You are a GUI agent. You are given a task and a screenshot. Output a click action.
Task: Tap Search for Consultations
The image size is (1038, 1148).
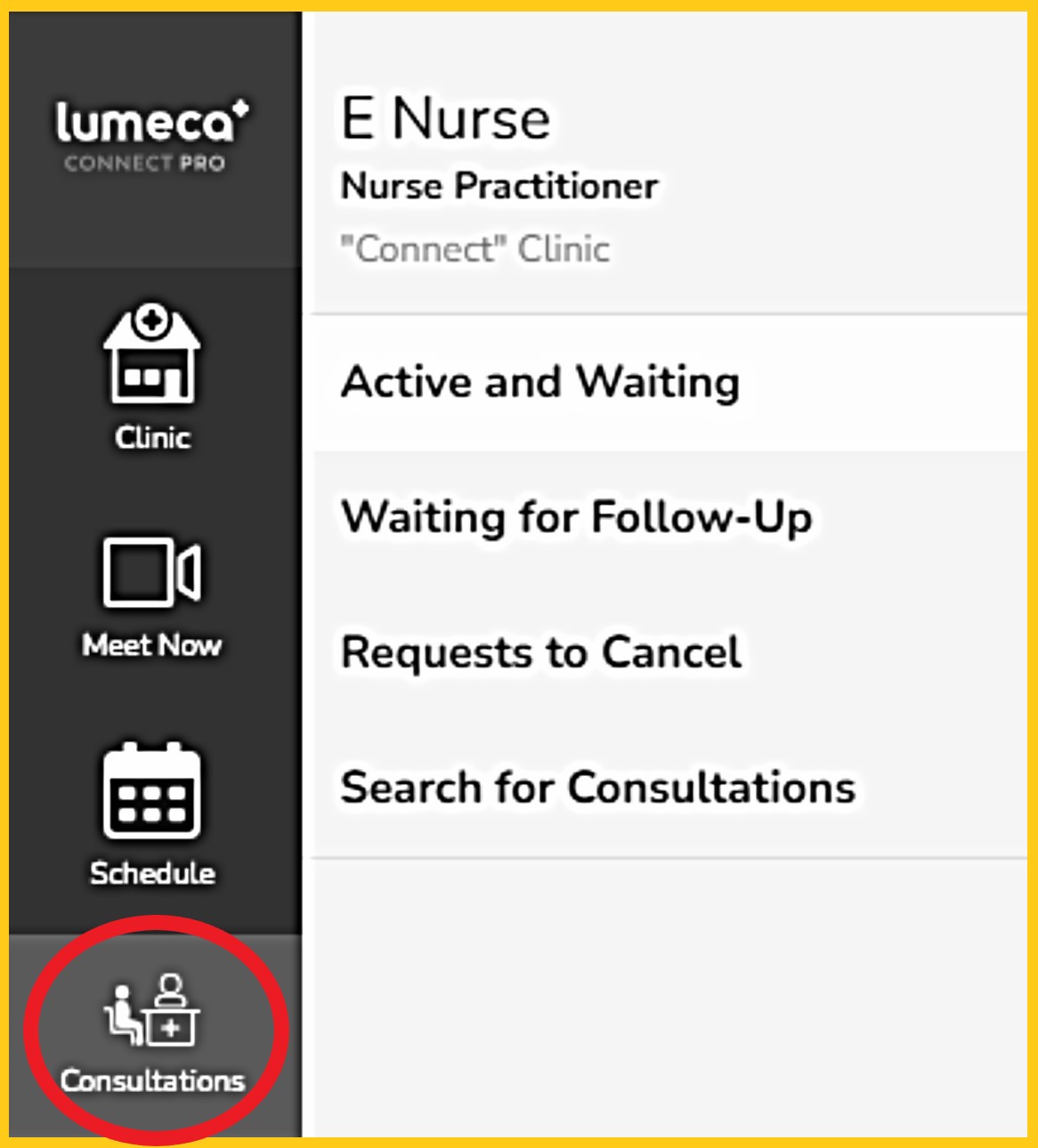[597, 788]
